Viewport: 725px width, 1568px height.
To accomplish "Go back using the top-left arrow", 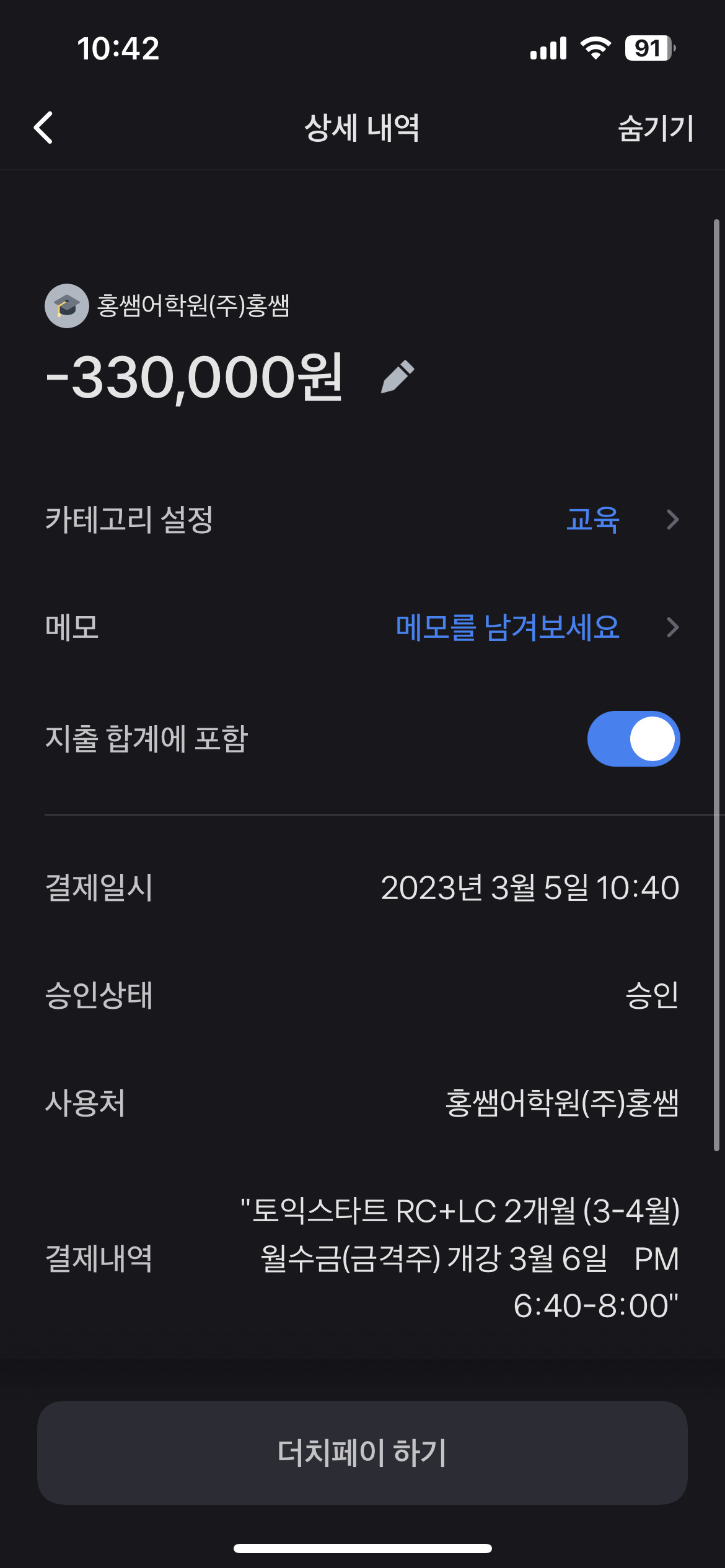I will coord(43,128).
